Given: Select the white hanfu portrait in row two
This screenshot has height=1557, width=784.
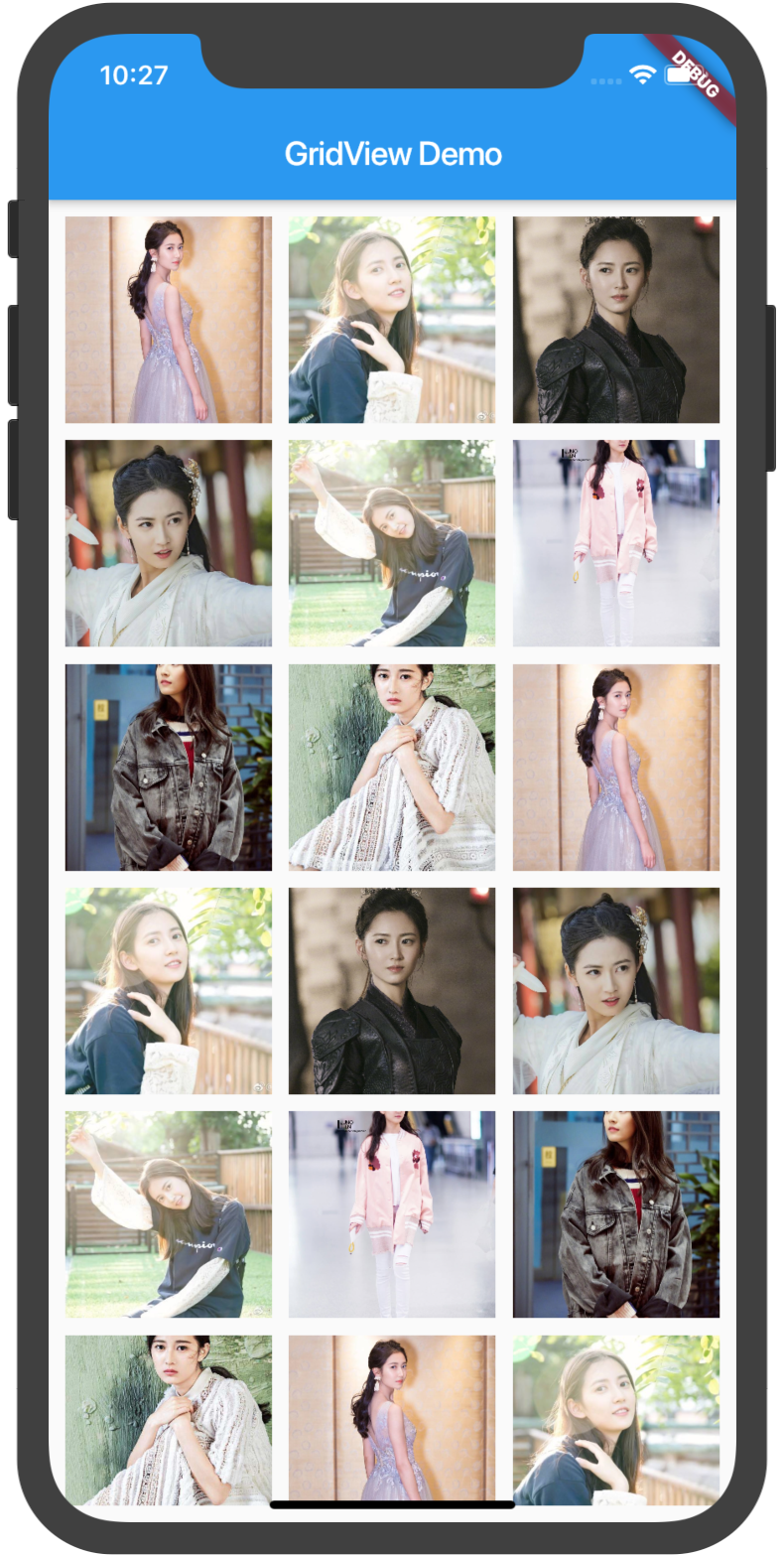Looking at the screenshot, I should tap(167, 542).
